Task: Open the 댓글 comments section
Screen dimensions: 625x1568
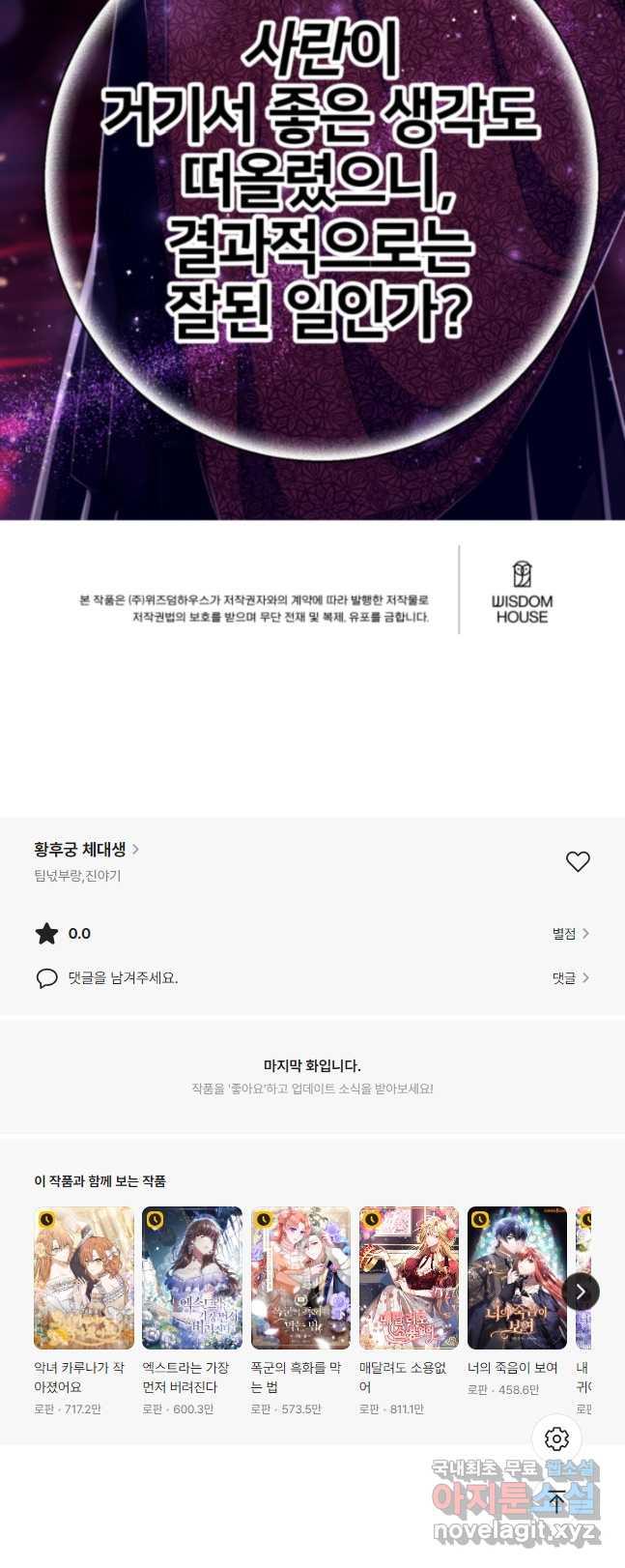Action: pyautogui.click(x=570, y=978)
